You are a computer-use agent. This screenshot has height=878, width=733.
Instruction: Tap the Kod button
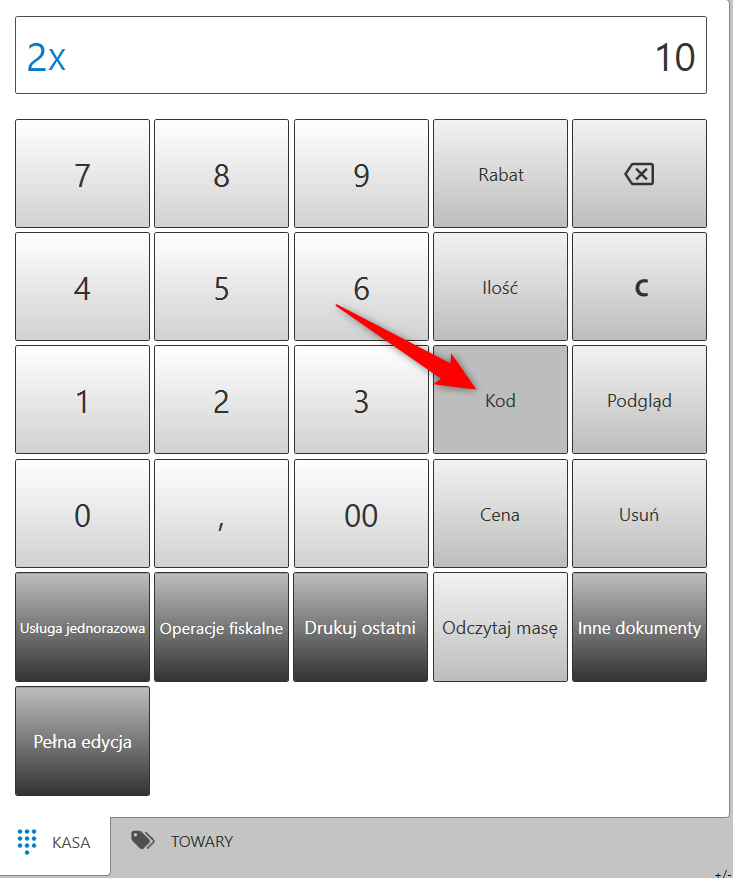pos(500,401)
